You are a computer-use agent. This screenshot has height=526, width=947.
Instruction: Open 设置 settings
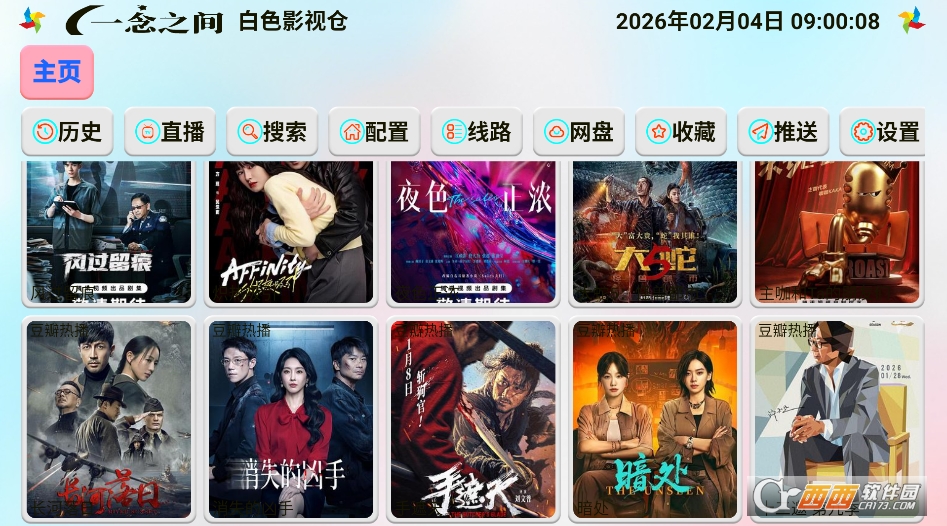click(x=885, y=132)
